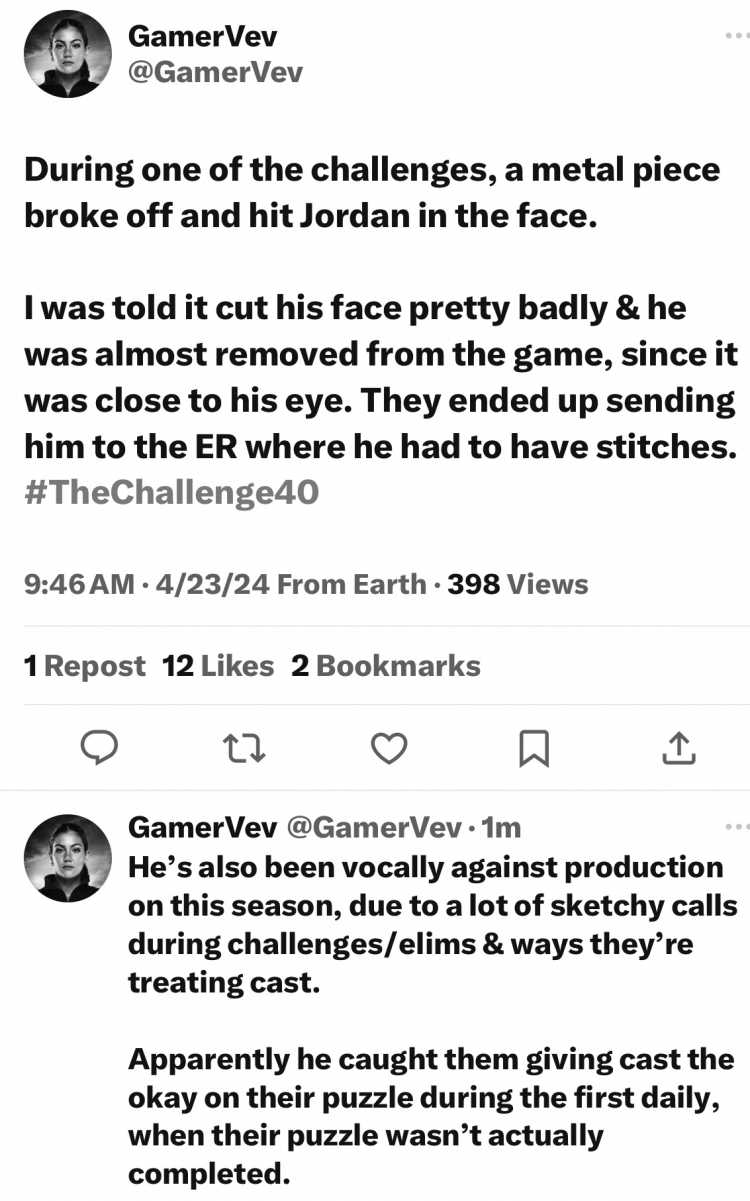Repost the tweet about Jordan's injury
Screen dimensions: 750x1201
click(x=243, y=747)
